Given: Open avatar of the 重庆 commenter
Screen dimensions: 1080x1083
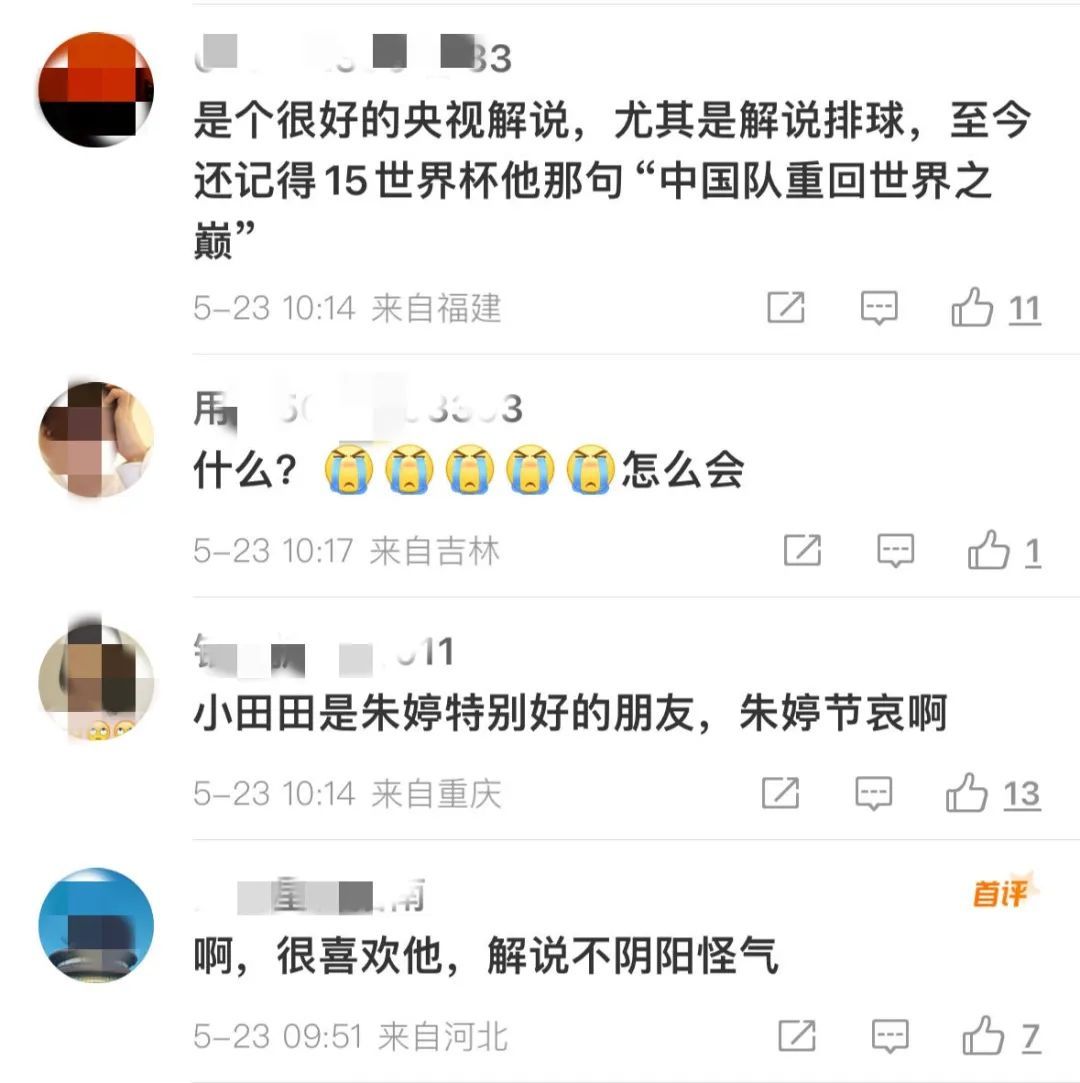Looking at the screenshot, I should click(96, 683).
